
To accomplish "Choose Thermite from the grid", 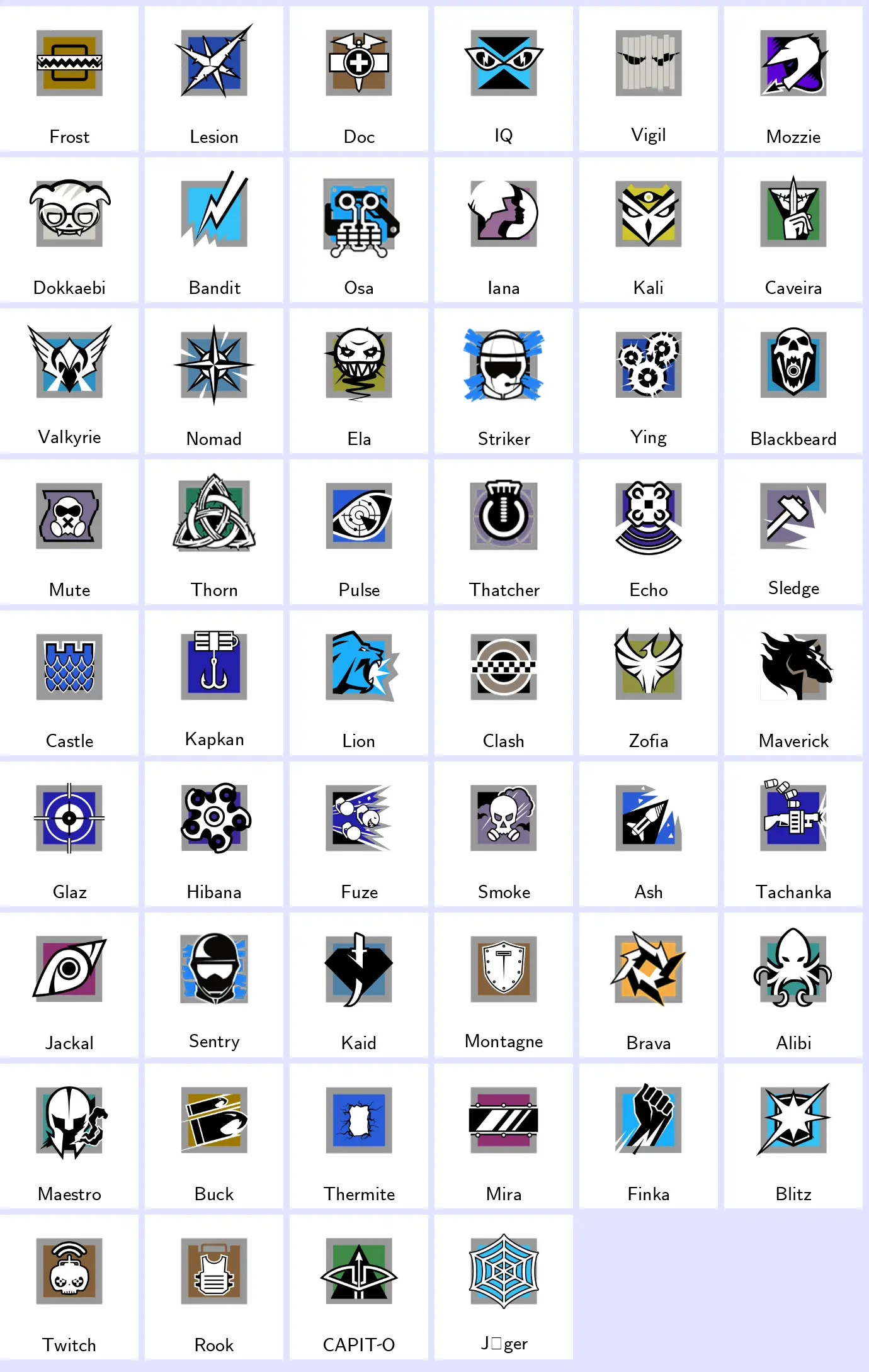I will pos(359,1136).
